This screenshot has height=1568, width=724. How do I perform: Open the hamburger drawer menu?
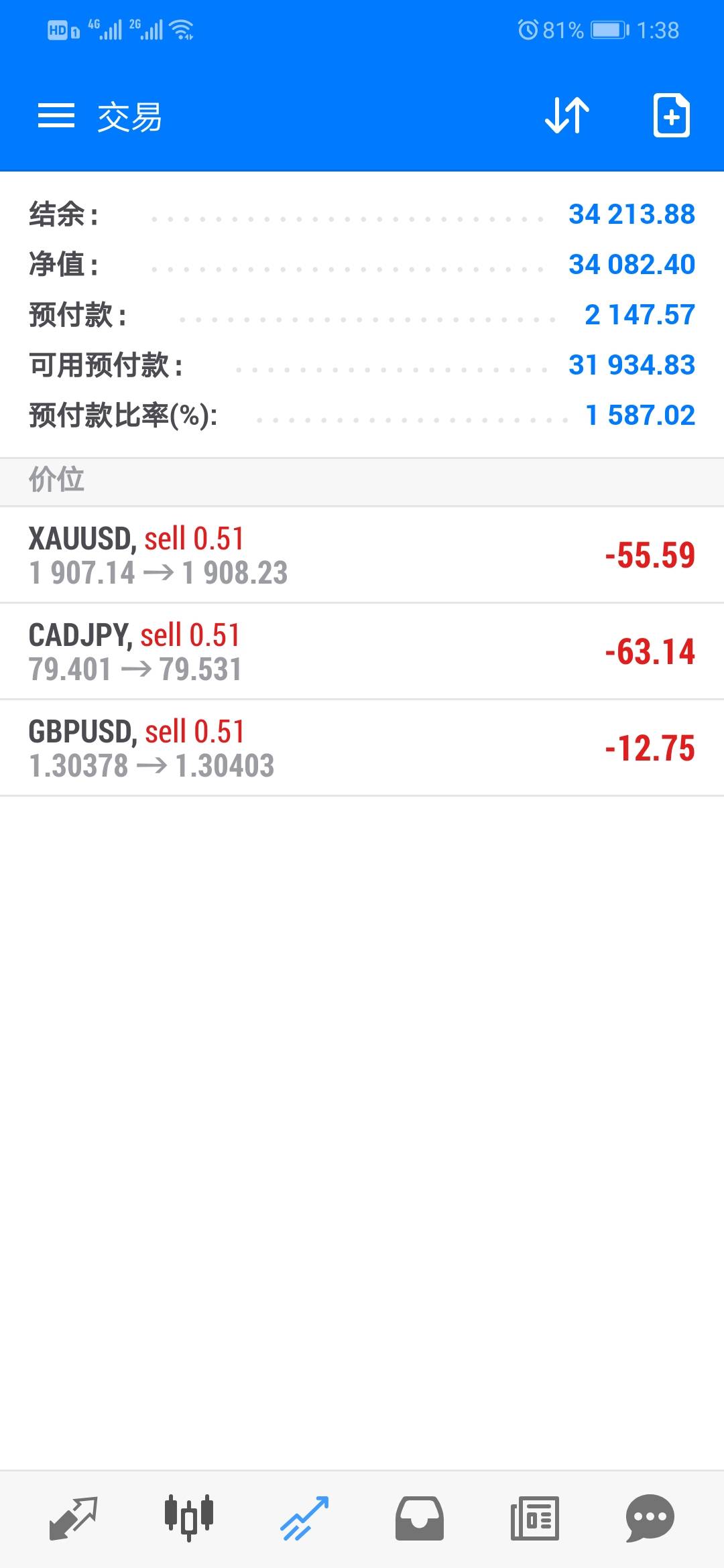pos(56,116)
